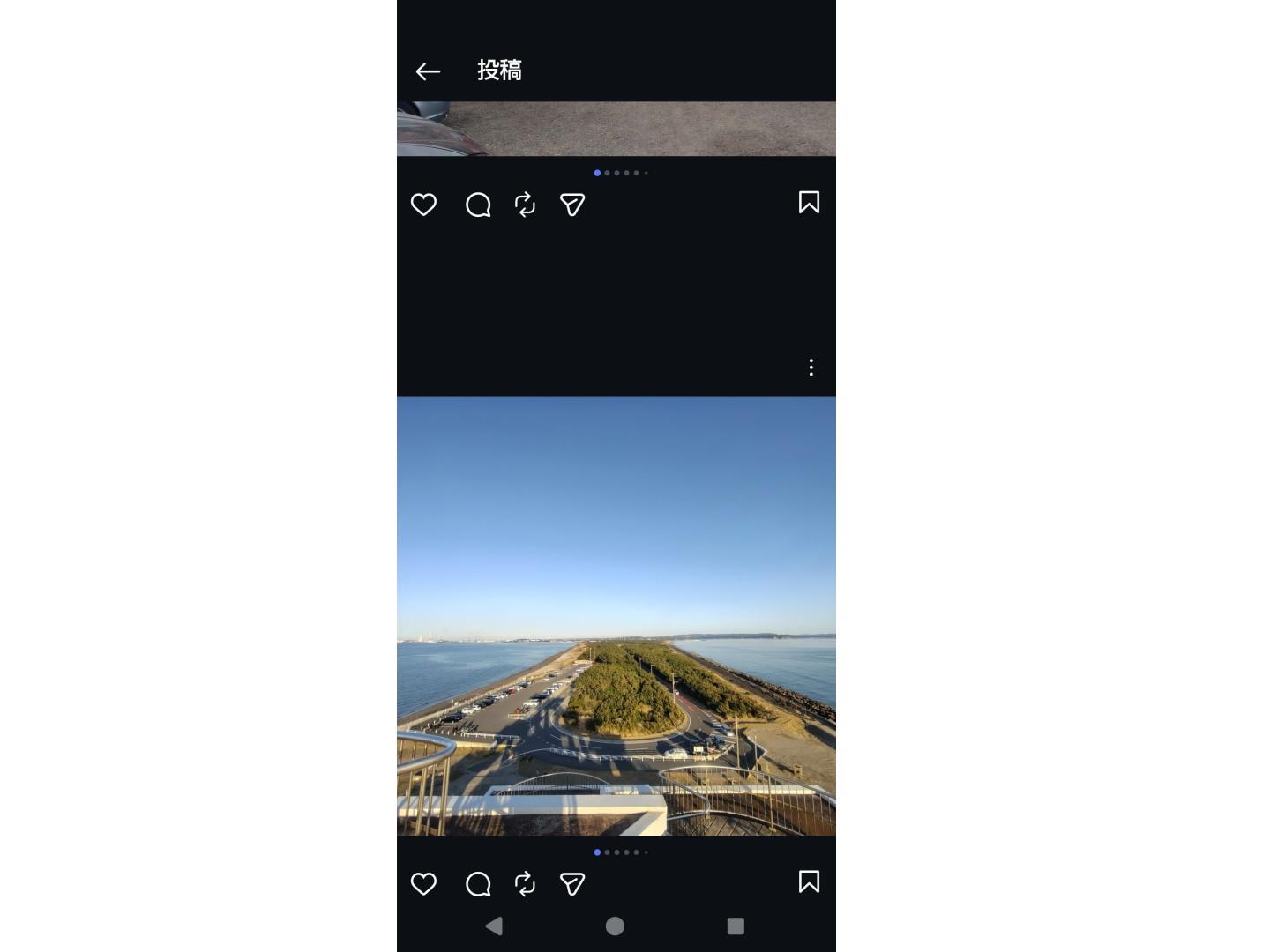Open the coastal peninsula photo
The height and width of the screenshot is (952, 1270).
[x=616, y=615]
